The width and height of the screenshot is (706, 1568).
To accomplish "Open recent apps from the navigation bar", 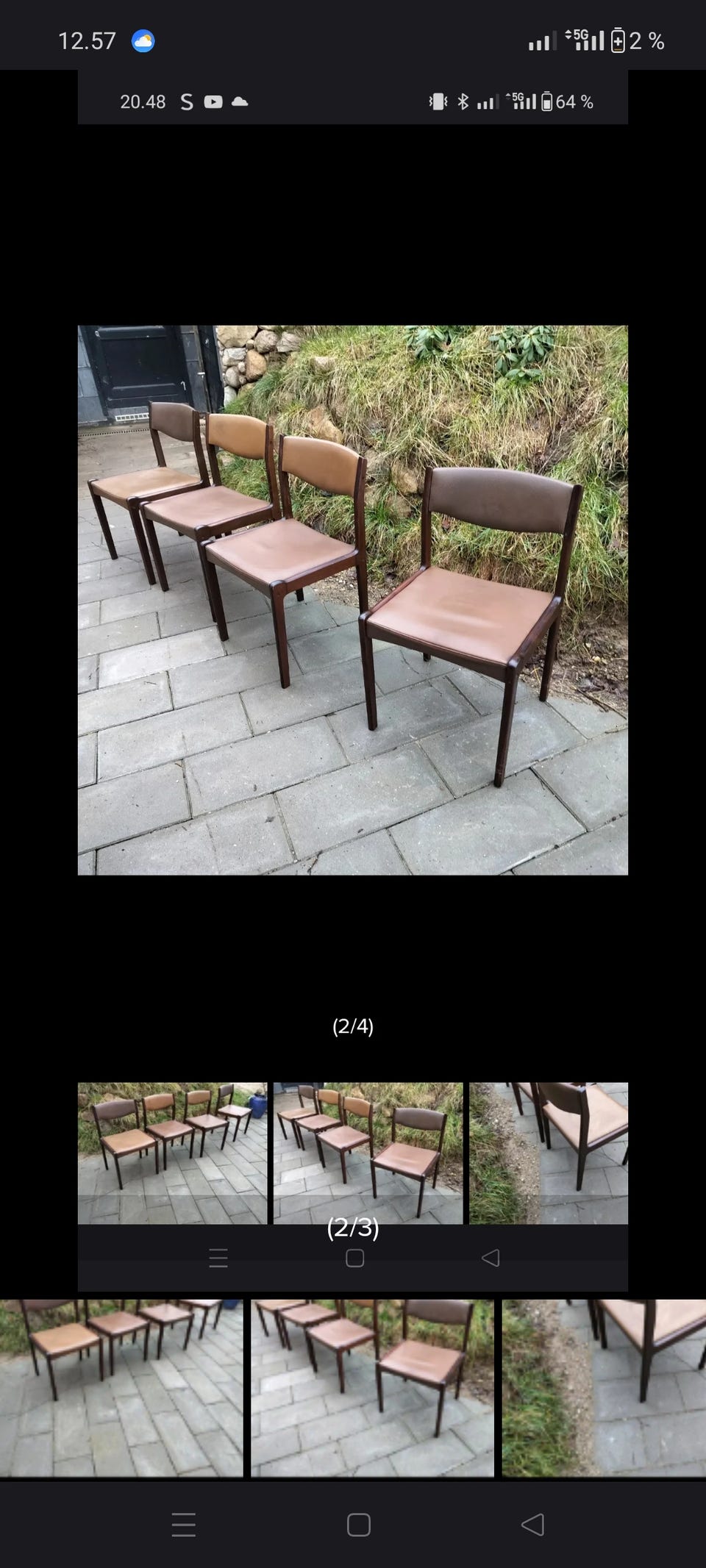I will (x=184, y=1525).
